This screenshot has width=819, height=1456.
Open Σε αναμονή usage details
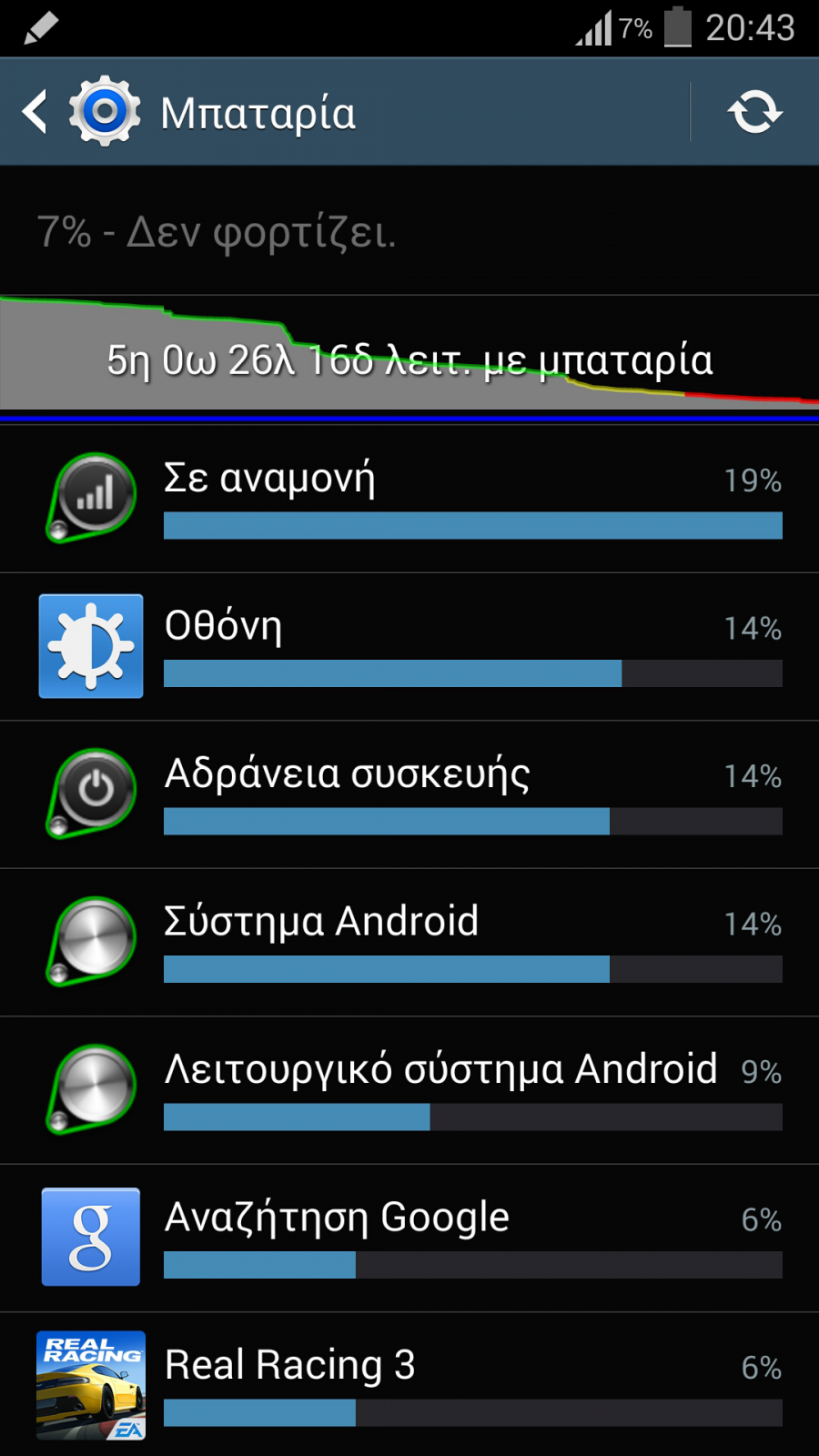409,499
